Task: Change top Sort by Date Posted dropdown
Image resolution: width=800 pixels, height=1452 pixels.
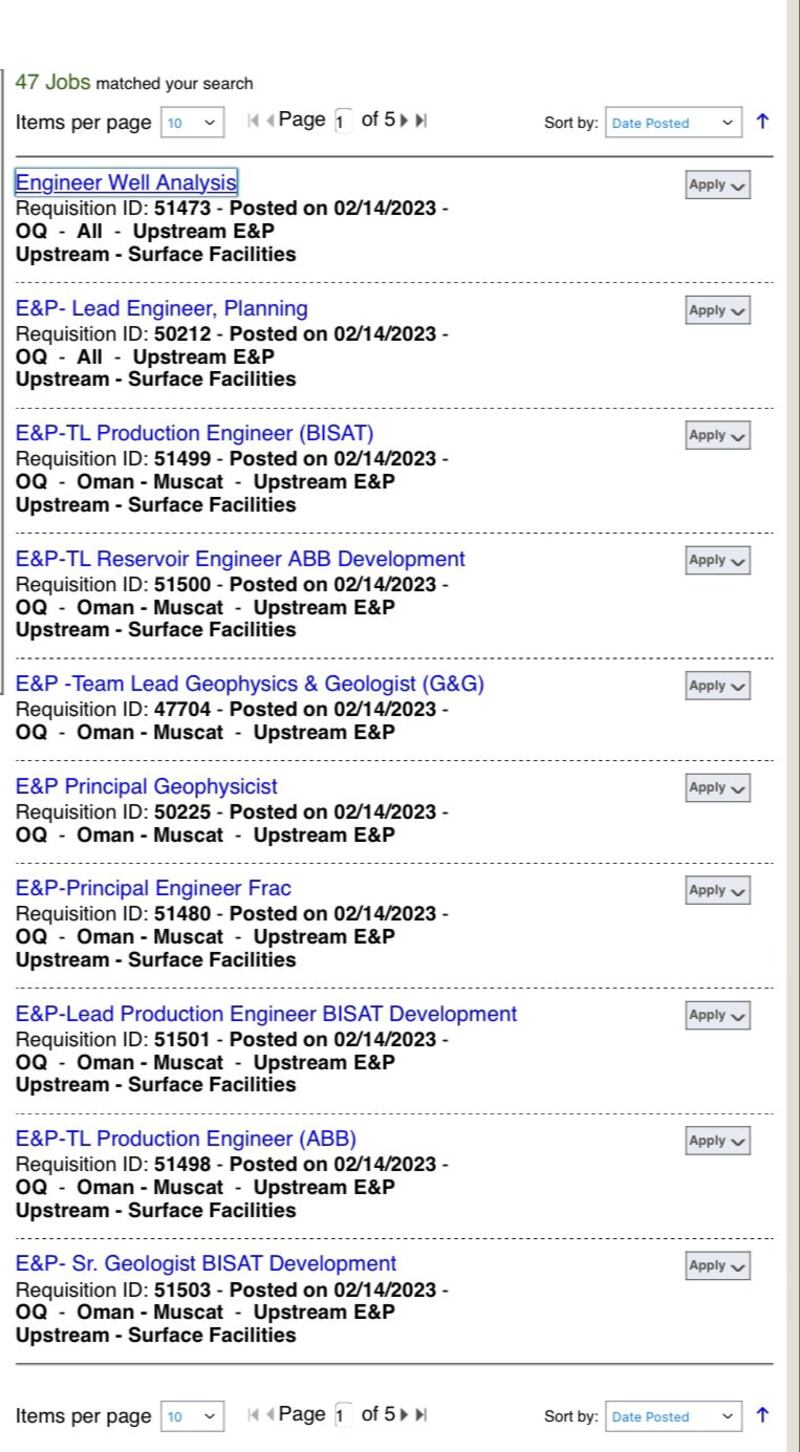Action: tap(673, 123)
